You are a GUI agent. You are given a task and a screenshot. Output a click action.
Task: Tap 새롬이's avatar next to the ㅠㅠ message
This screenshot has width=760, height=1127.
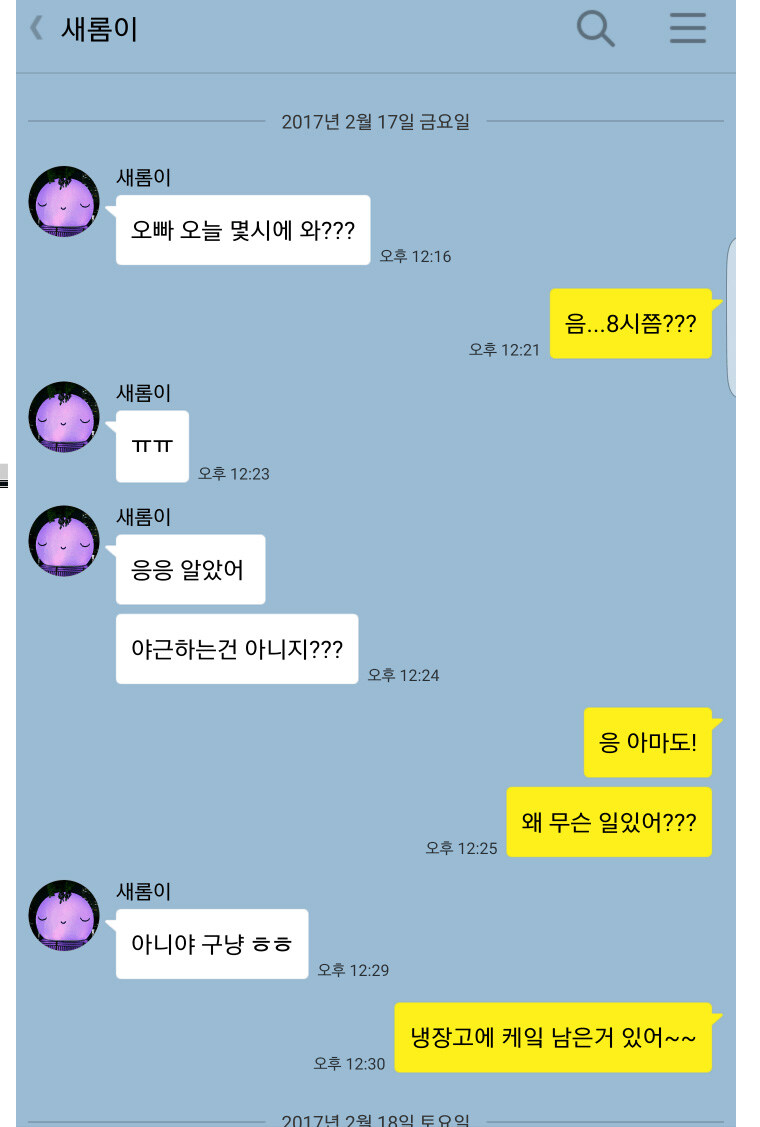tap(64, 417)
